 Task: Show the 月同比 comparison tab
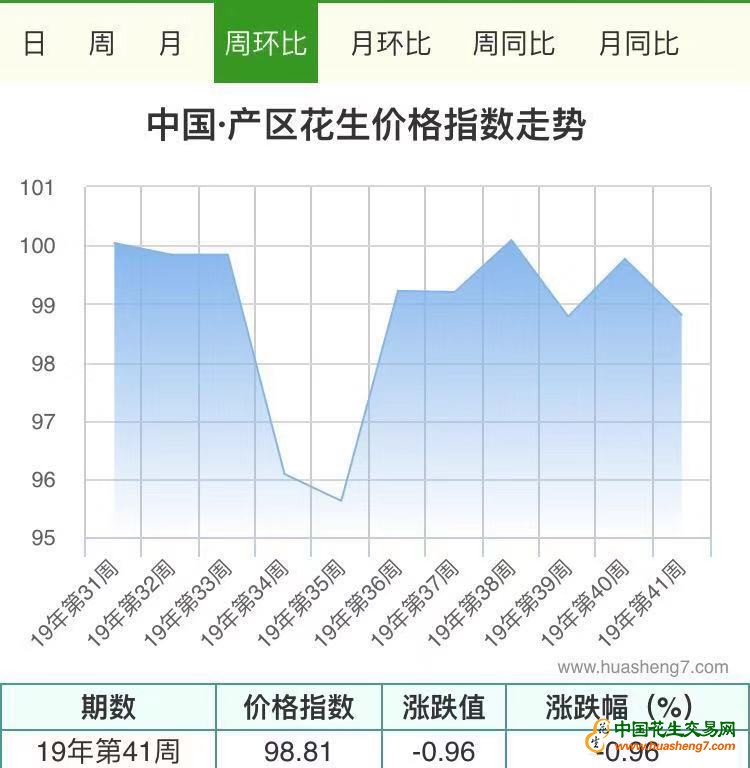tap(639, 44)
